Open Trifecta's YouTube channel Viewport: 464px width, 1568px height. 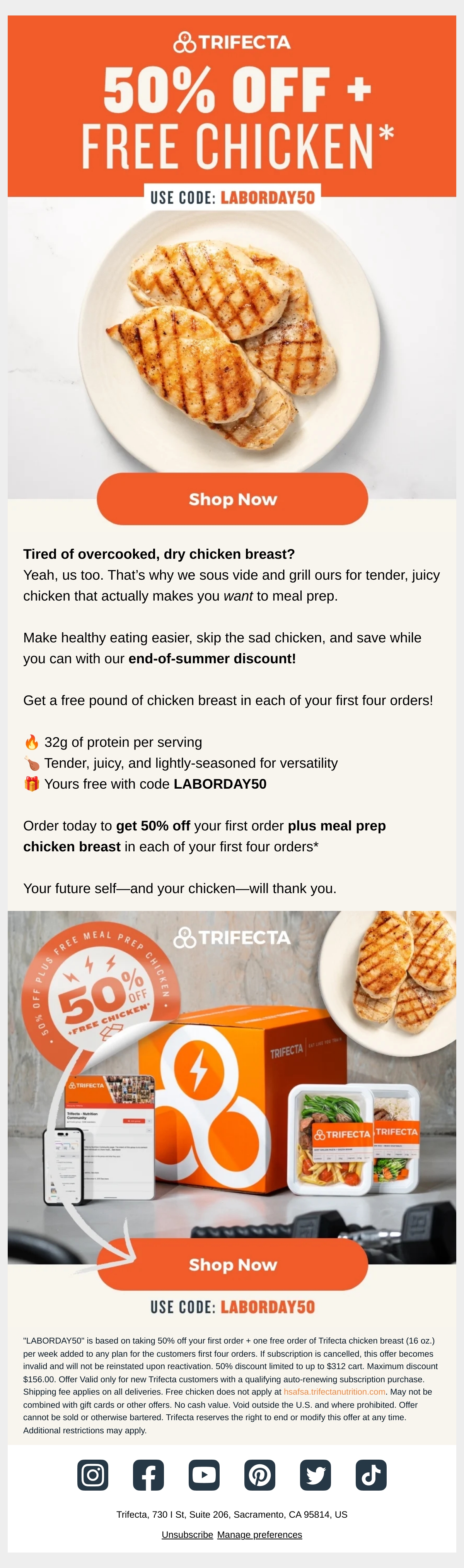[x=204, y=1475]
